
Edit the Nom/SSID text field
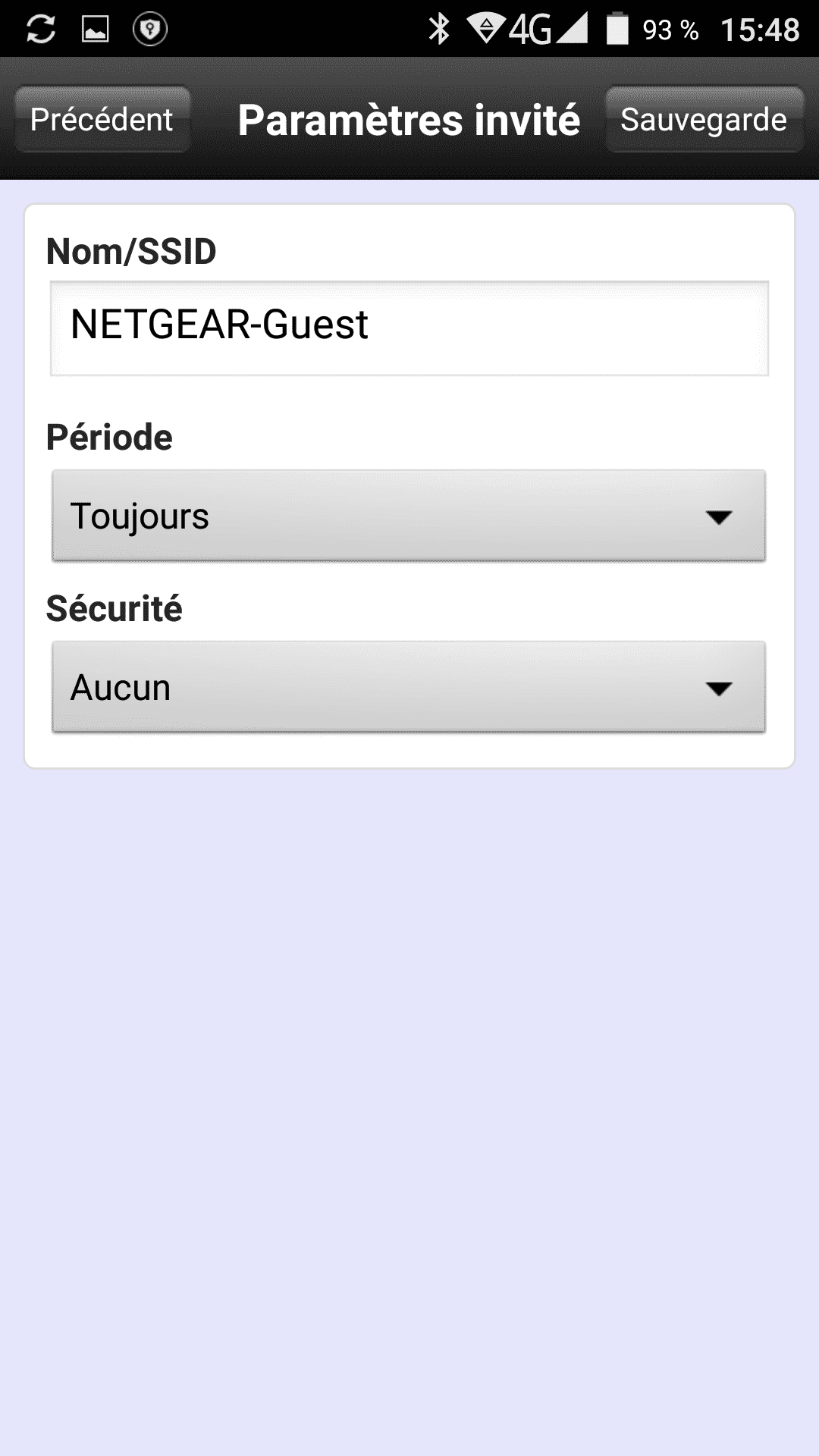click(409, 328)
